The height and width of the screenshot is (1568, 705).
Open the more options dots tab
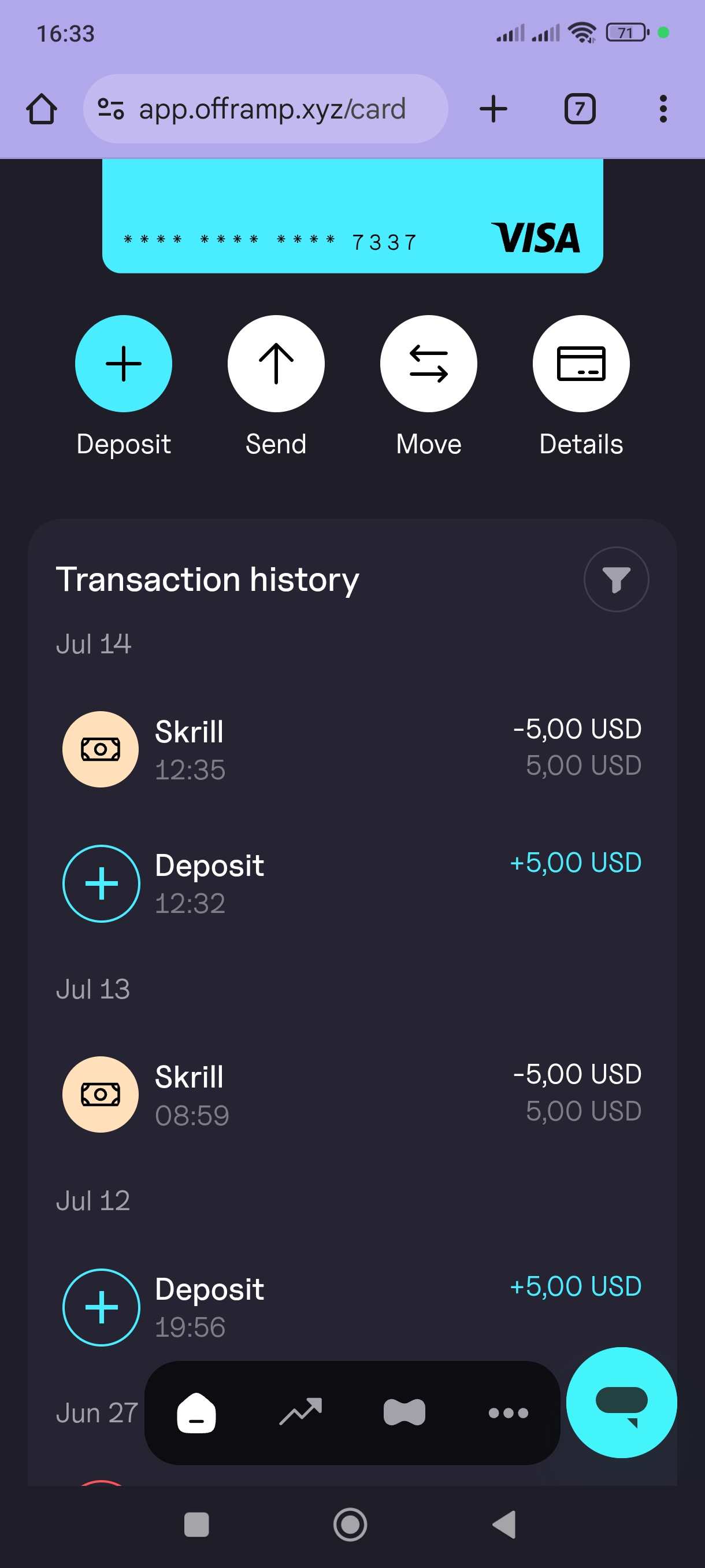tap(509, 1413)
